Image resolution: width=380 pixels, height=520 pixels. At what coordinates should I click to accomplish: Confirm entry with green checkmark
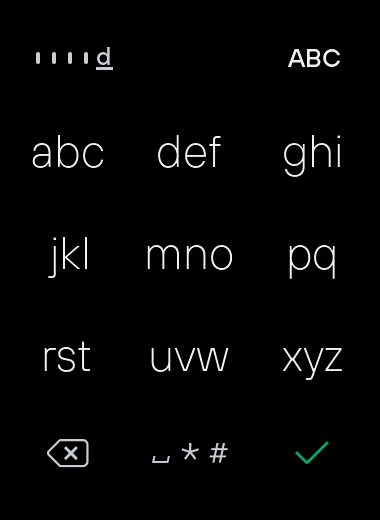tap(312, 453)
